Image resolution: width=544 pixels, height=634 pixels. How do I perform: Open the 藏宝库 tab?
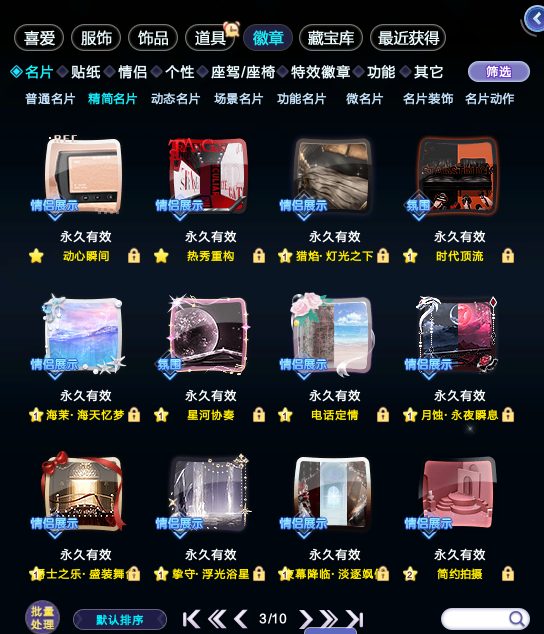pos(330,38)
